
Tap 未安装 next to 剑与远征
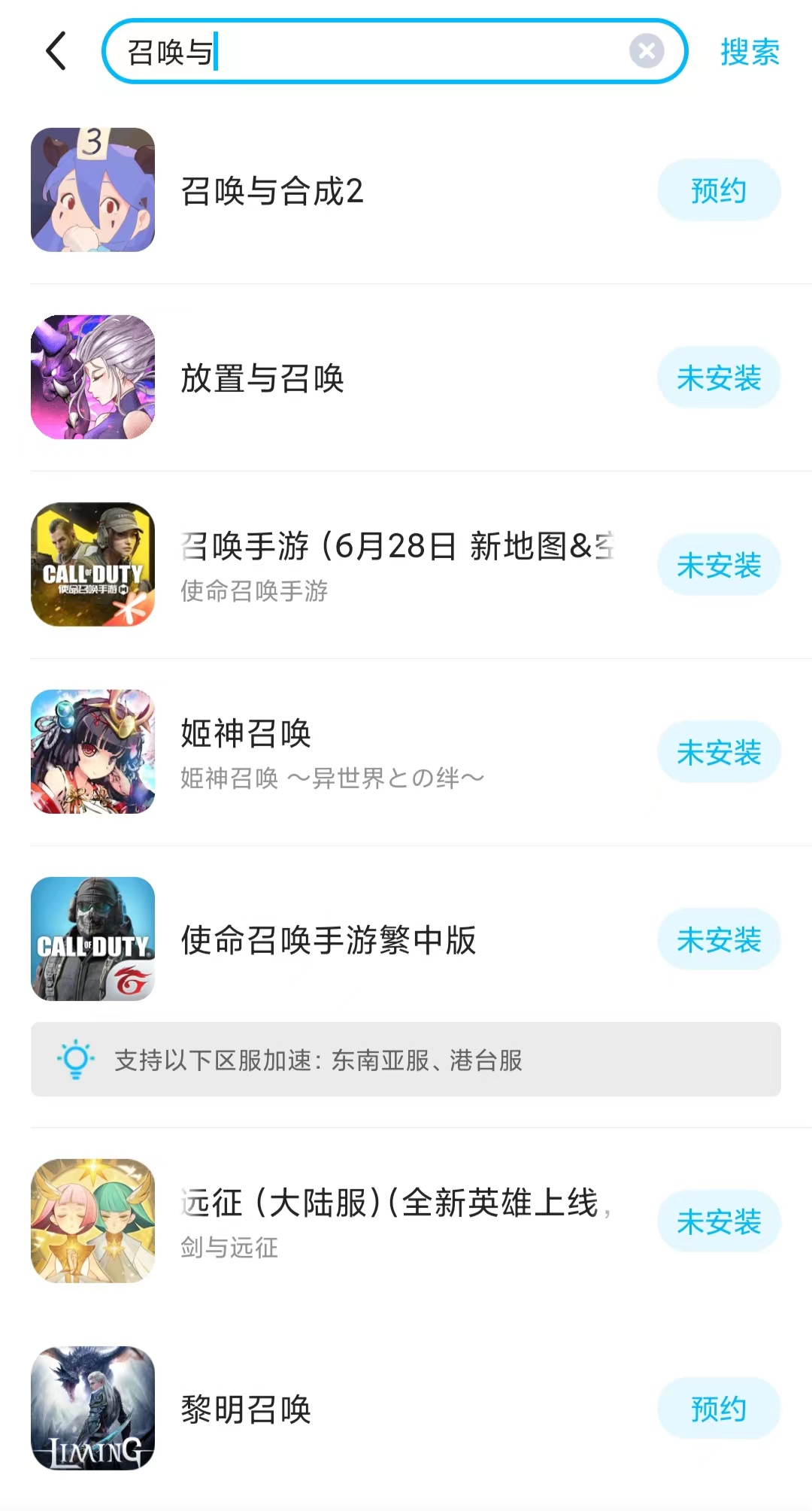[x=719, y=1221]
